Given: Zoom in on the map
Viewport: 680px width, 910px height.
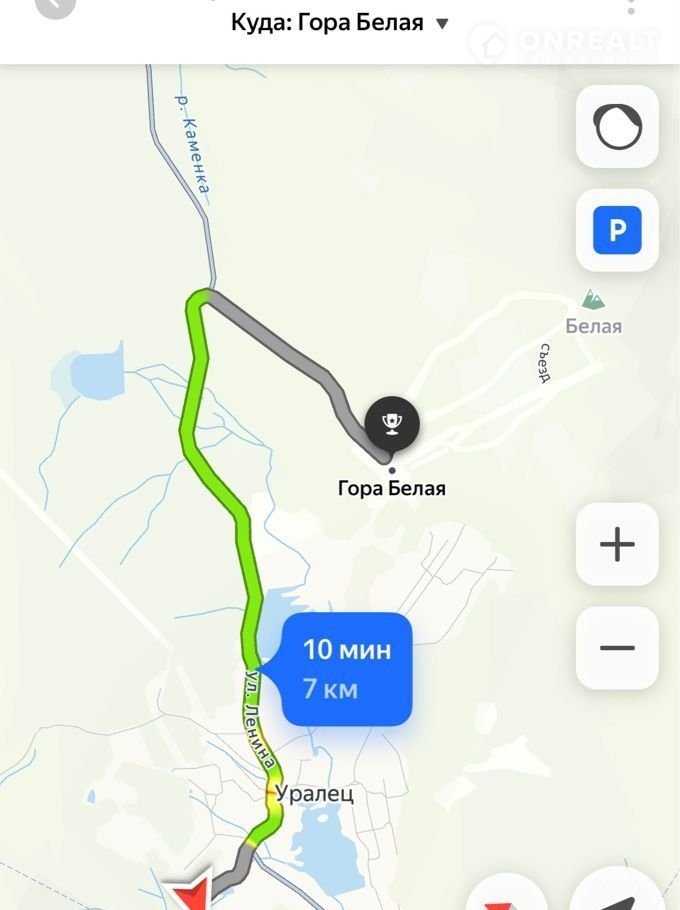Looking at the screenshot, I should [x=617, y=545].
